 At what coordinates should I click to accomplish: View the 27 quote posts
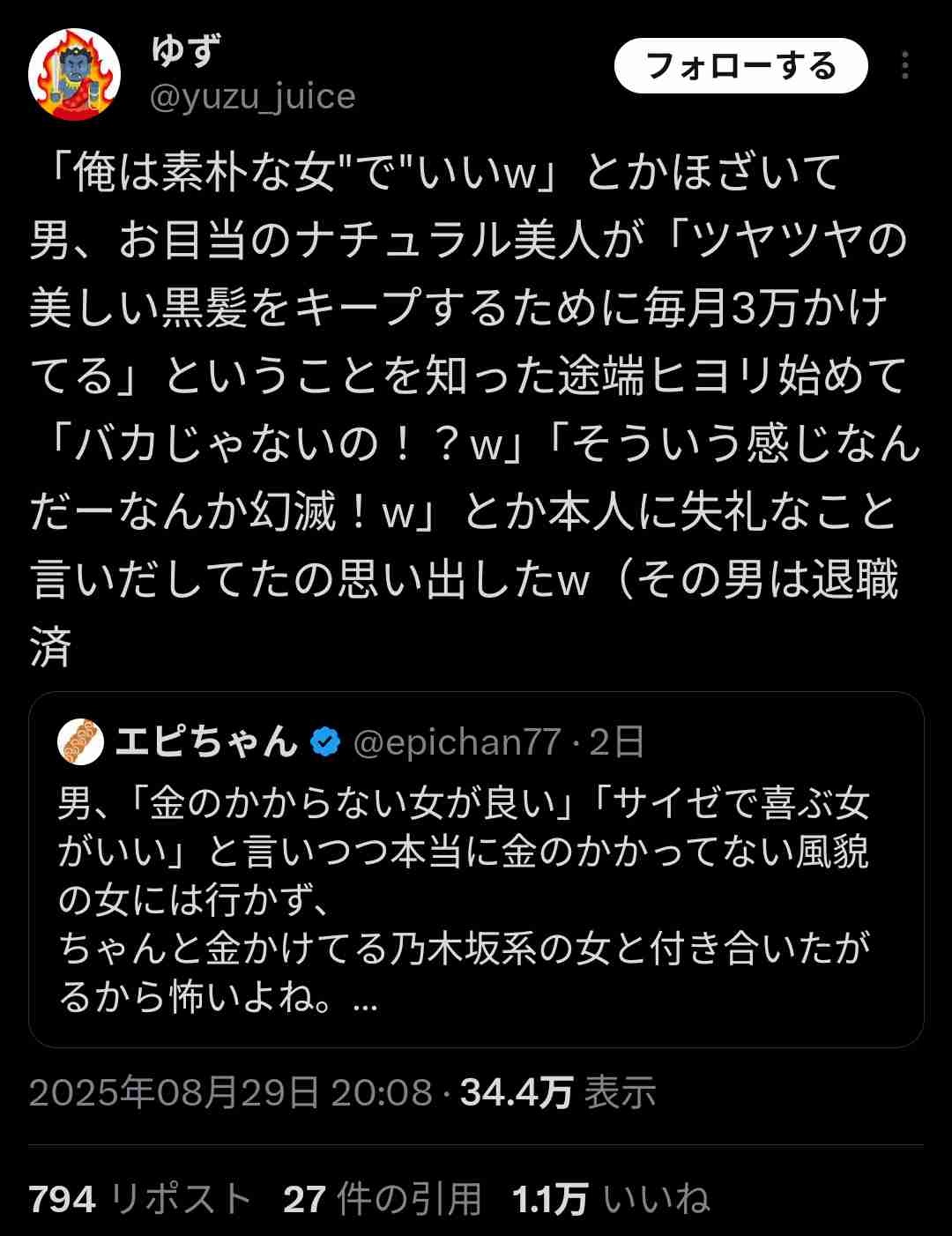382,1199
